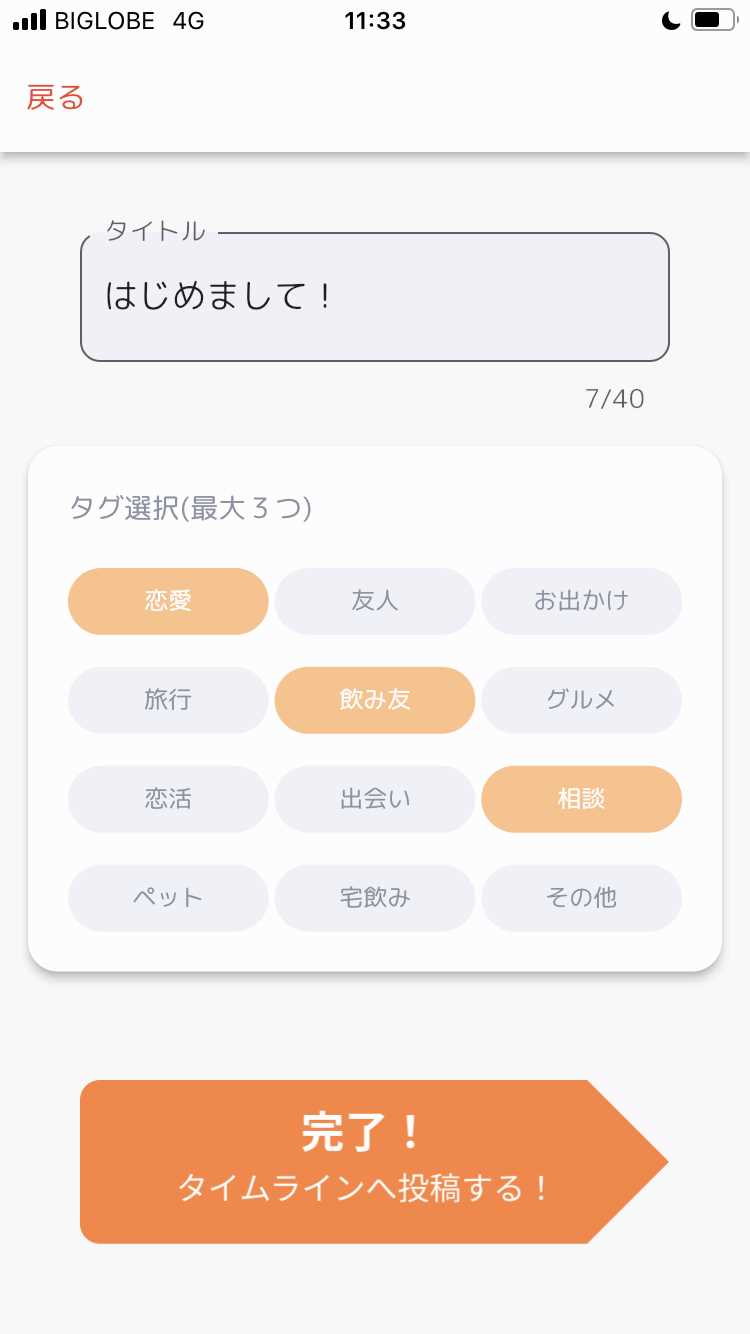750x1334 pixels.
Task: Deselect the 相談 tag
Action: click(x=581, y=799)
